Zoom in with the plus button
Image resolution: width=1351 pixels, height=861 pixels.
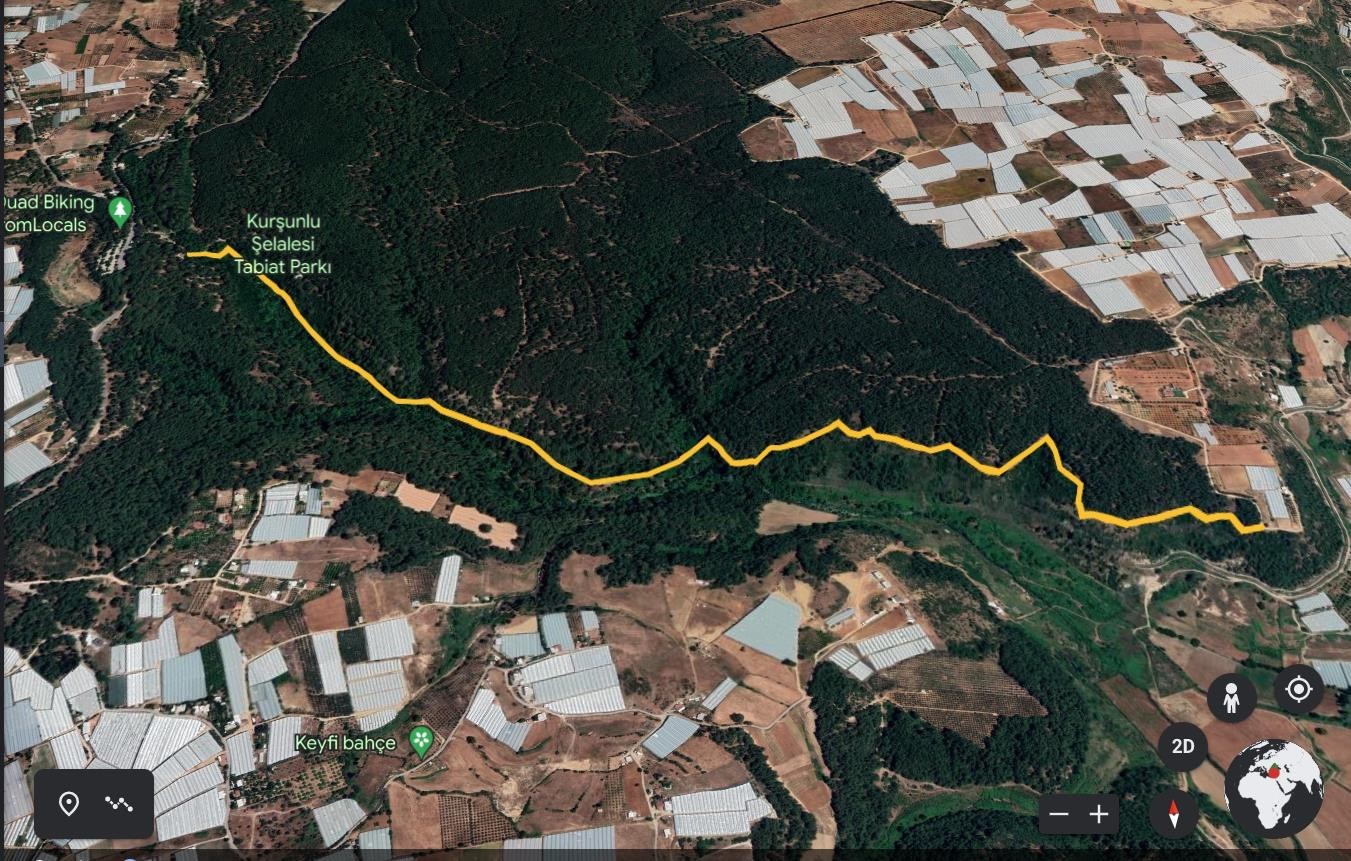pyautogui.click(x=1099, y=815)
